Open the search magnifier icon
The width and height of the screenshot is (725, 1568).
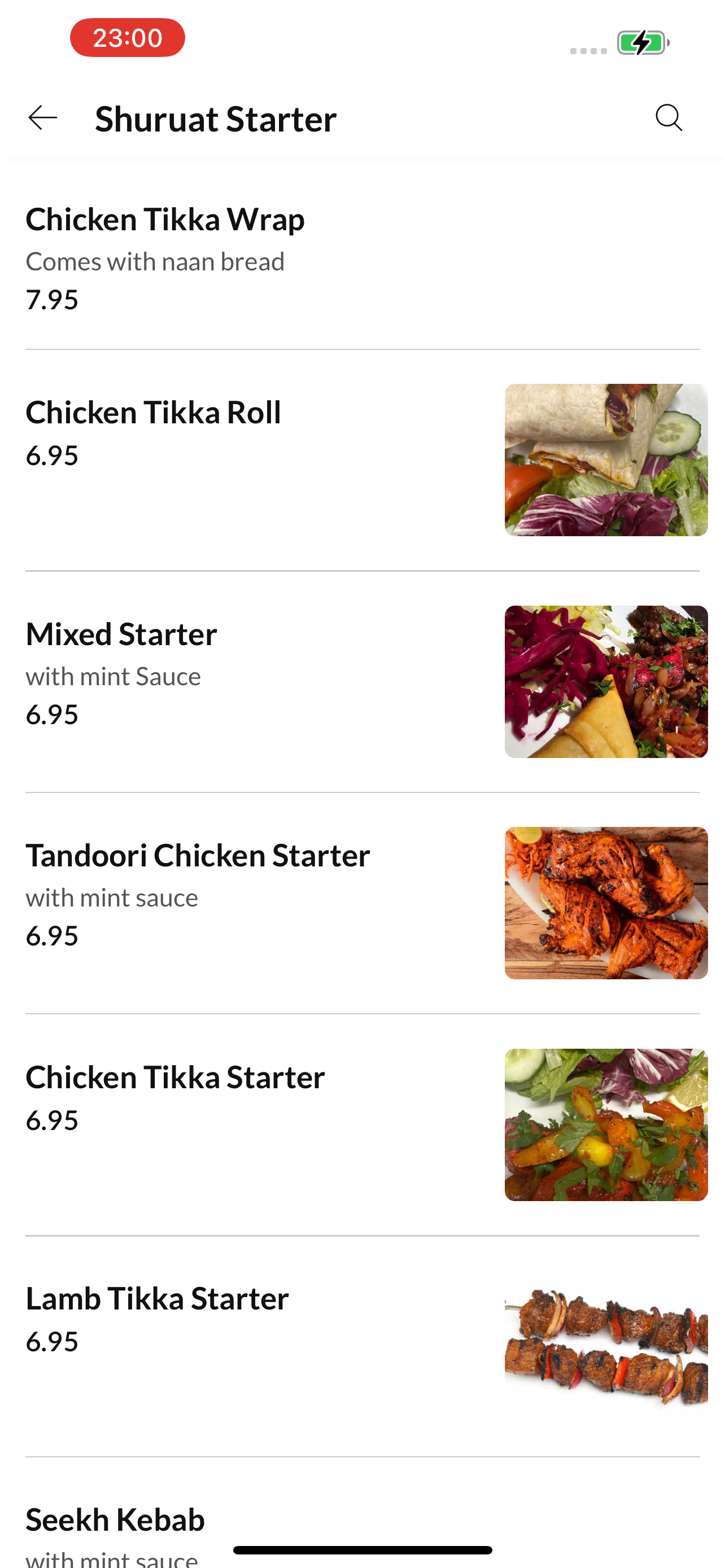(x=669, y=117)
